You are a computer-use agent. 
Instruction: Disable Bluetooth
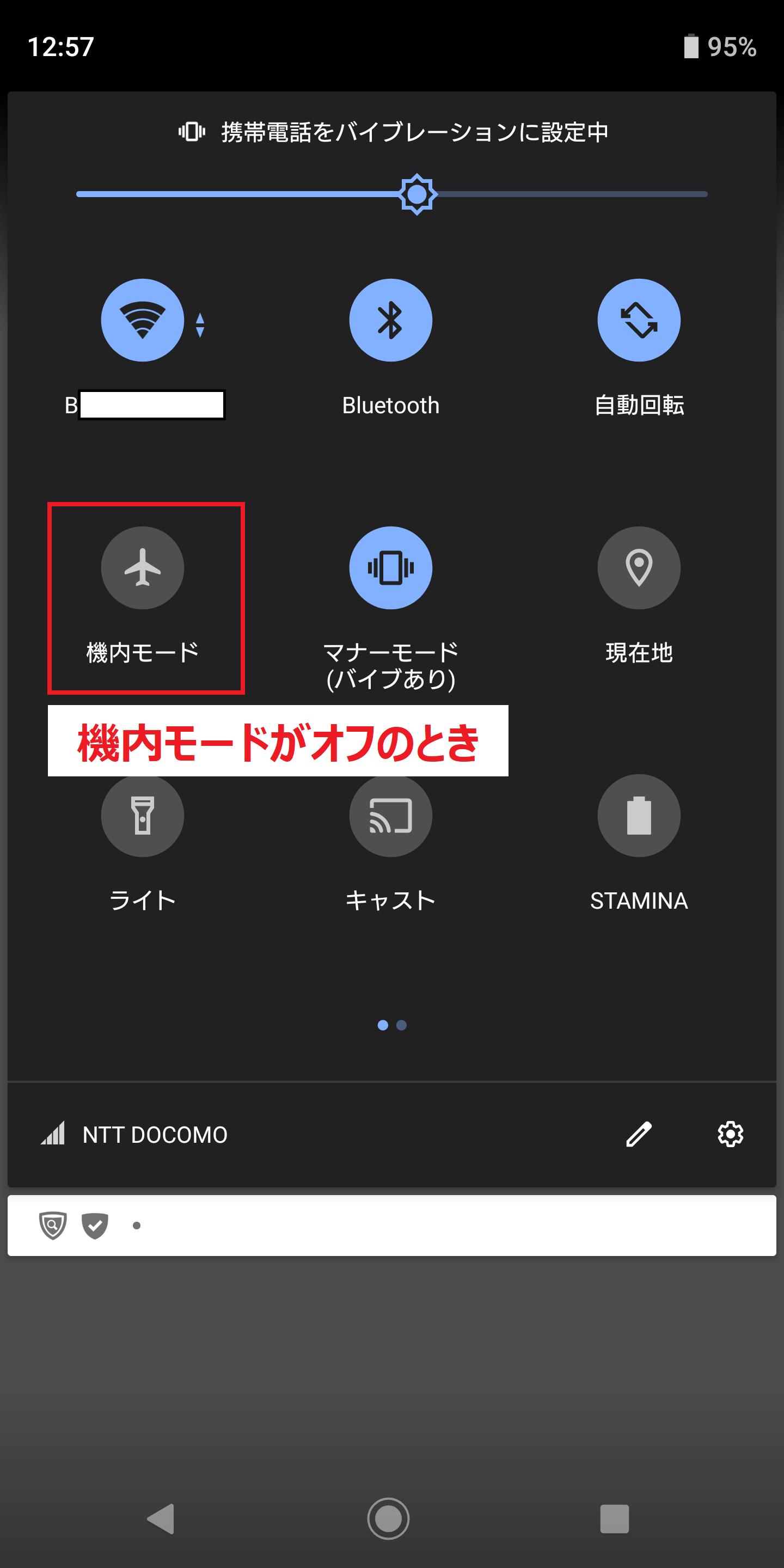pos(390,320)
